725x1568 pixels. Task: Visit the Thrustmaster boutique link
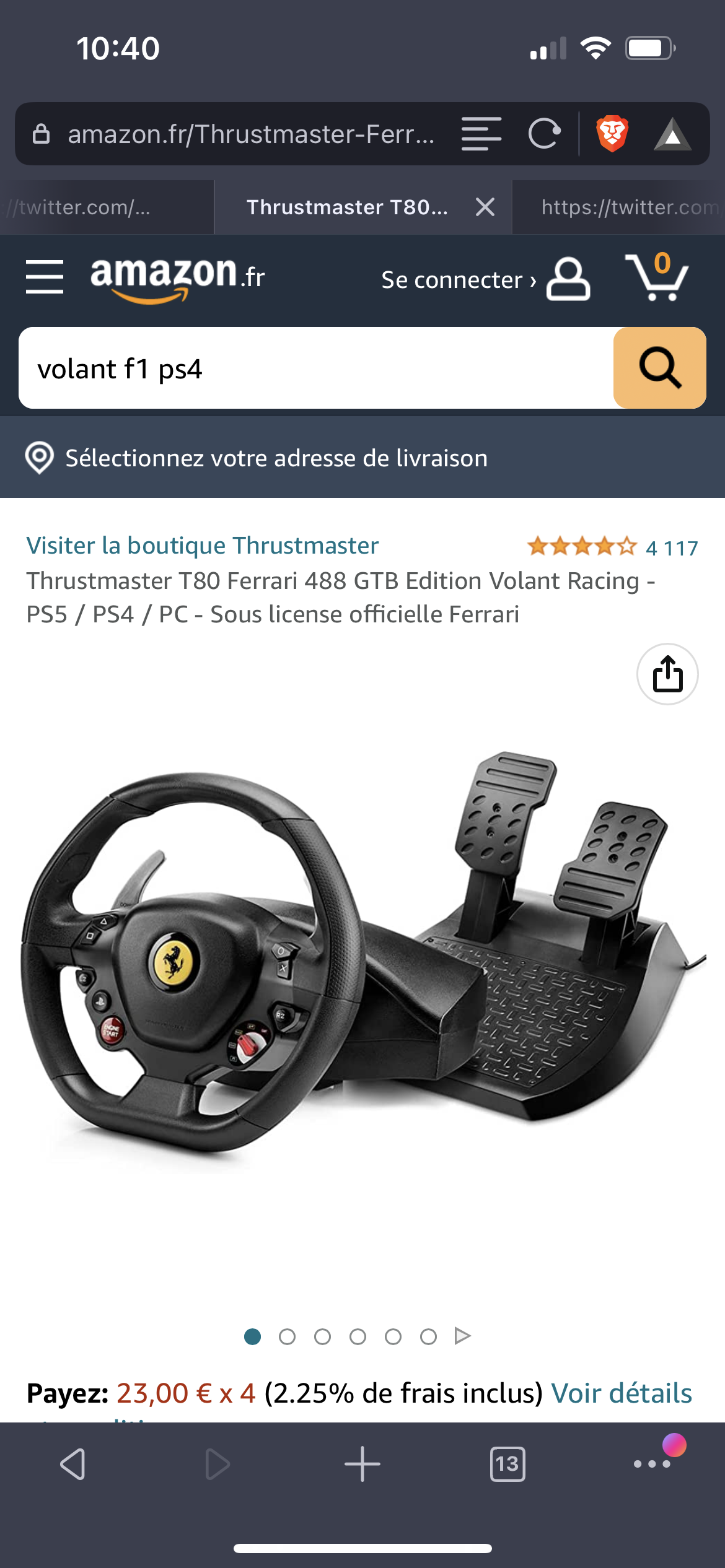[202, 546]
